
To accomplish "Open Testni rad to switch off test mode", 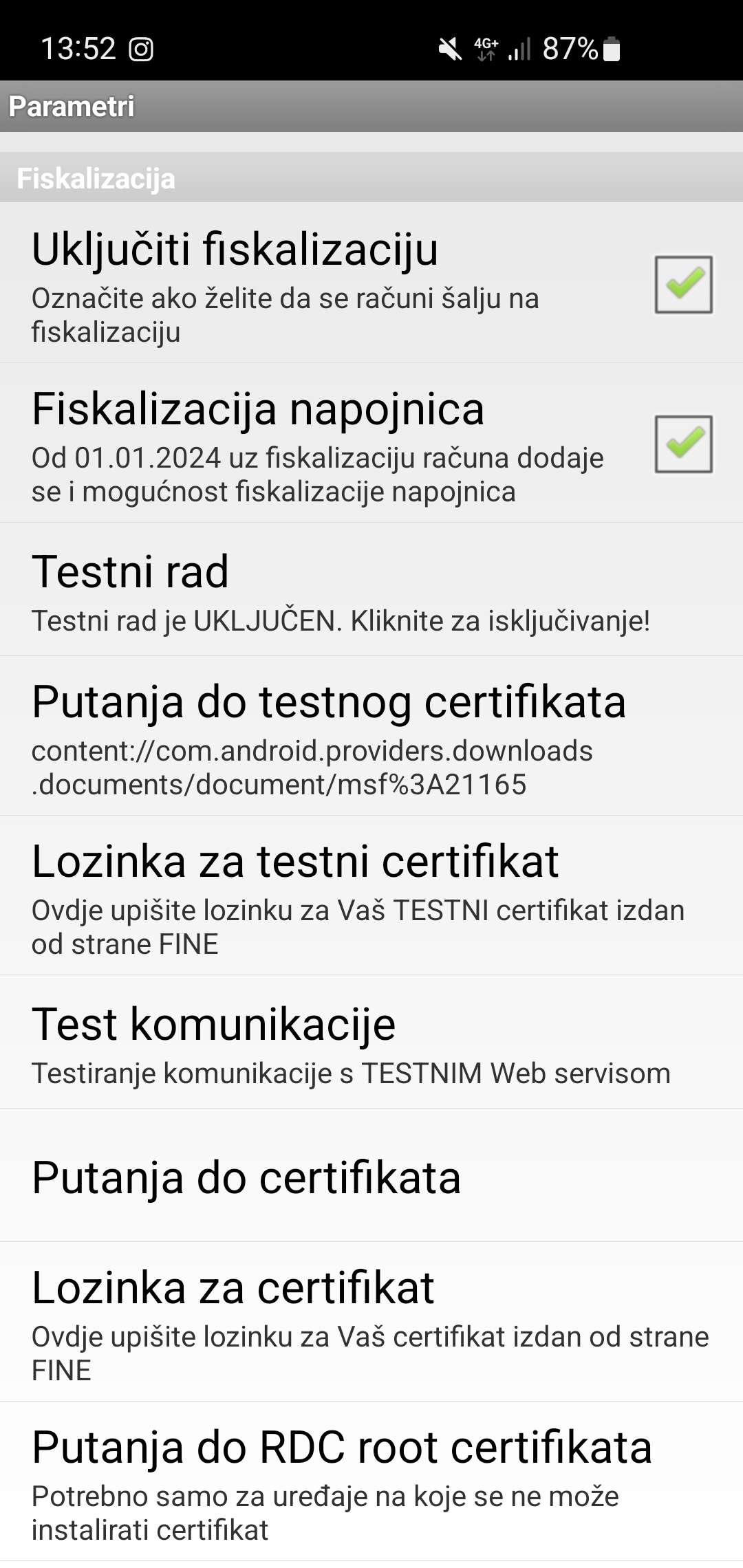I will coord(371,589).
